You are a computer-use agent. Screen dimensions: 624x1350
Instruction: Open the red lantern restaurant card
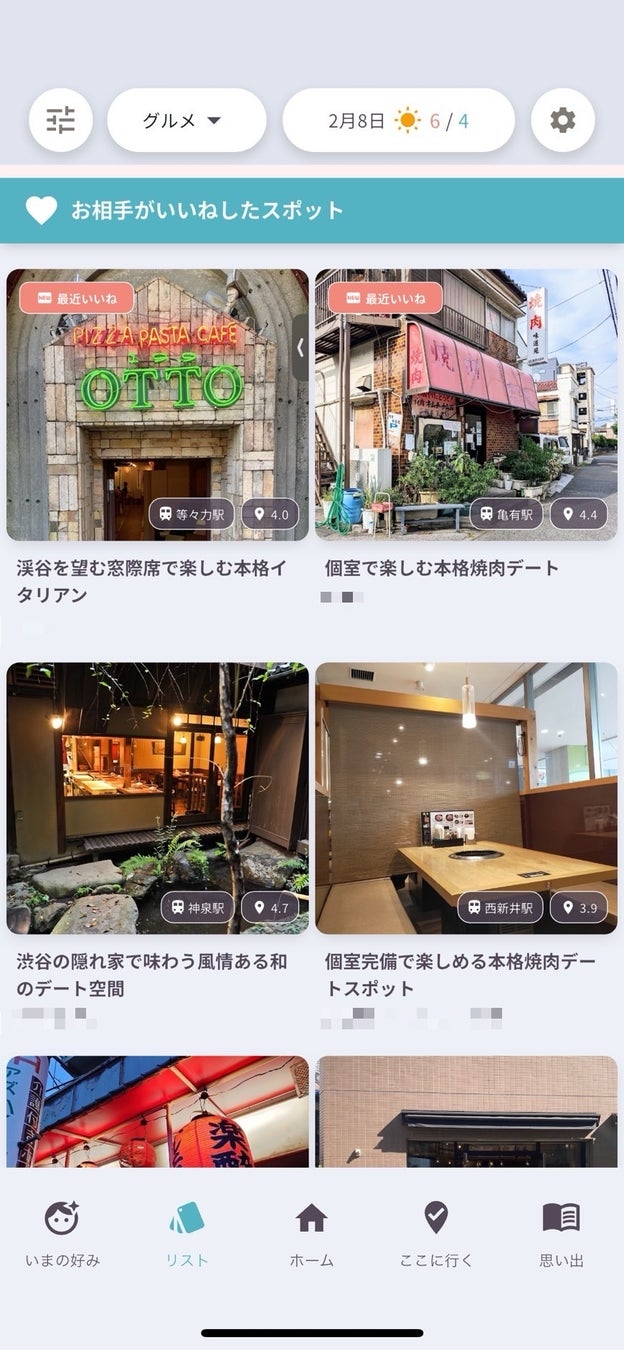point(157,1112)
